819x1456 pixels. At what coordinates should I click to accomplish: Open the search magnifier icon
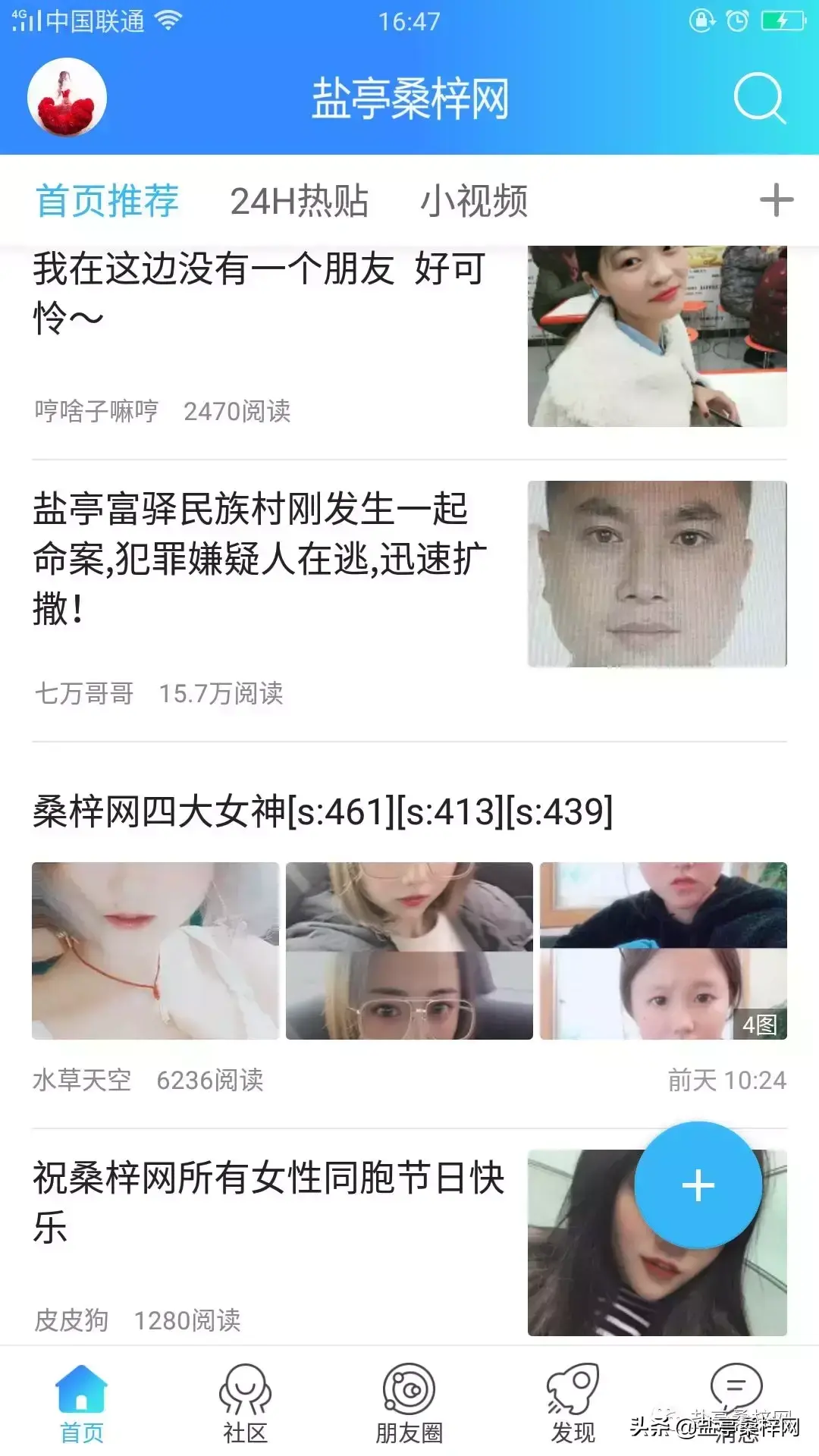[x=758, y=99]
